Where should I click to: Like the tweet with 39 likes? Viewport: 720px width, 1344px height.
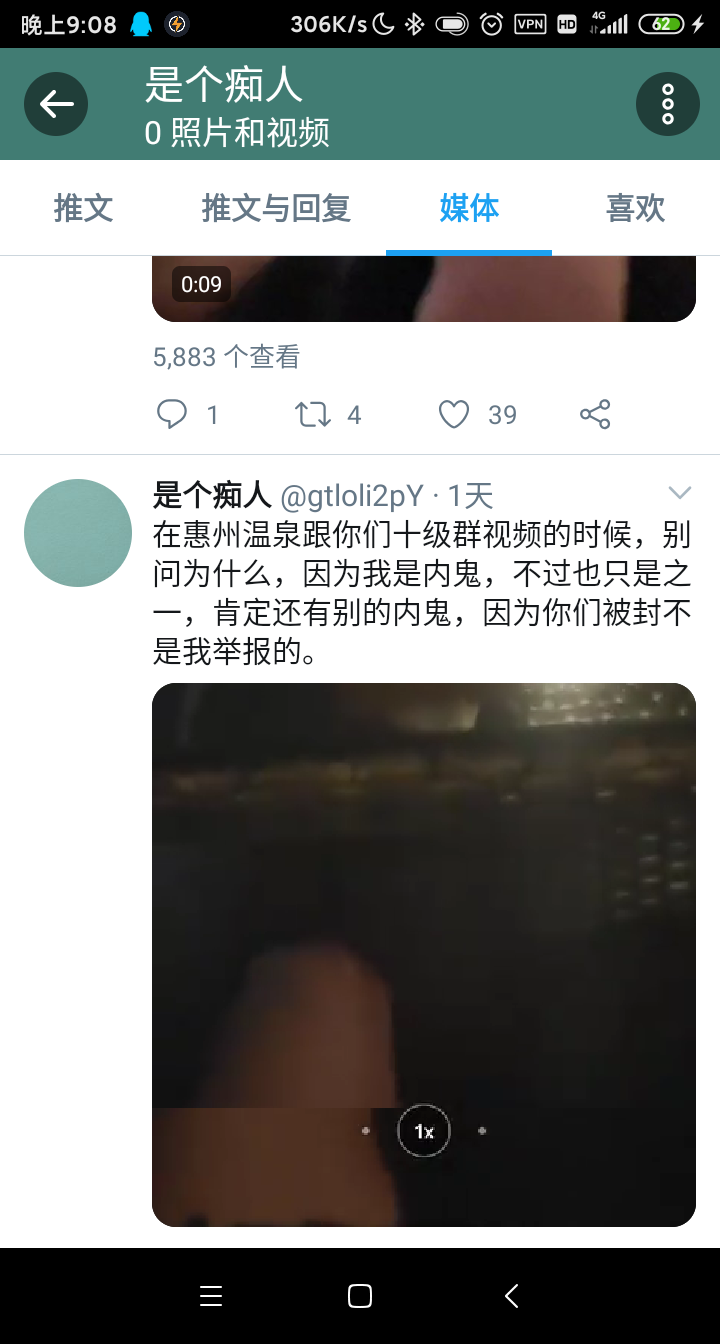[x=454, y=414]
